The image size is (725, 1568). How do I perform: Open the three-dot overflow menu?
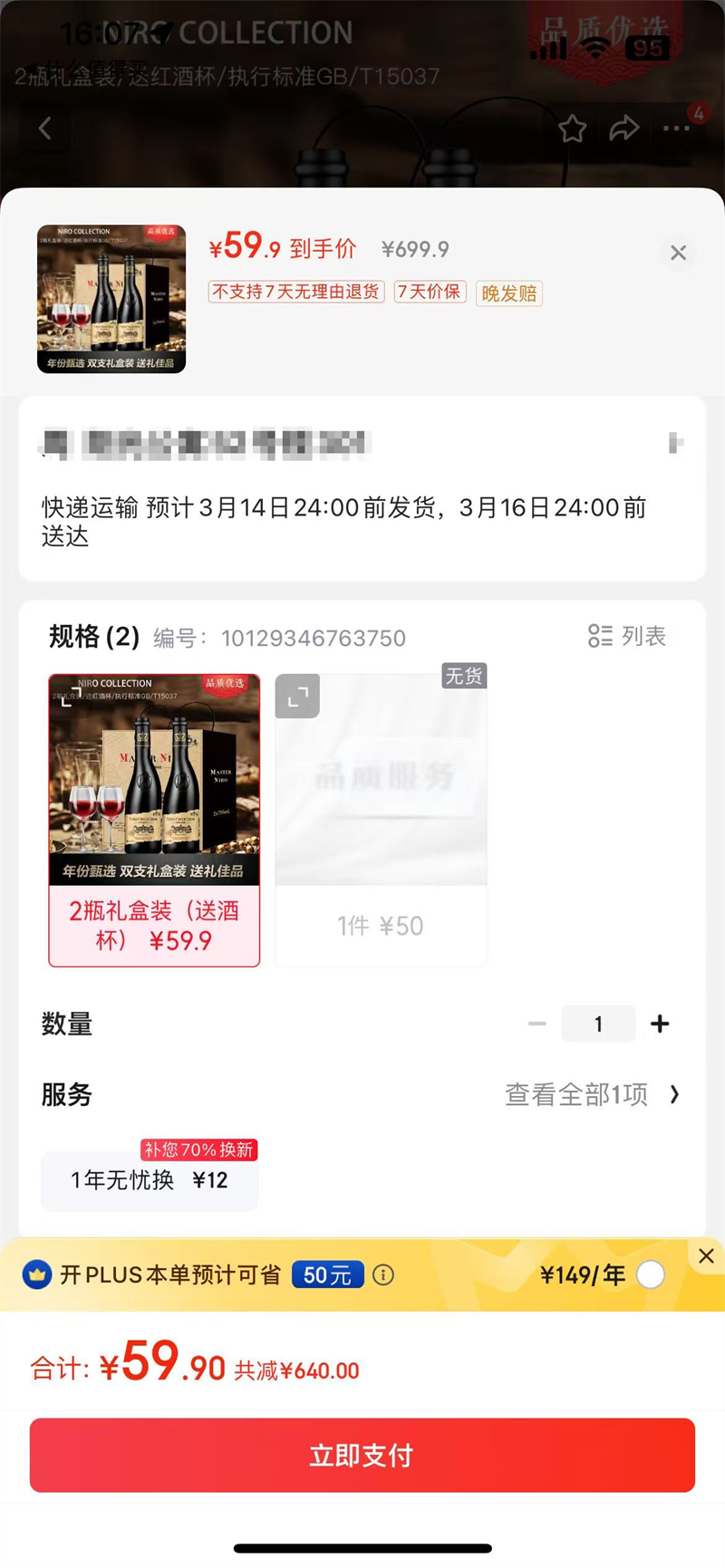tap(676, 129)
